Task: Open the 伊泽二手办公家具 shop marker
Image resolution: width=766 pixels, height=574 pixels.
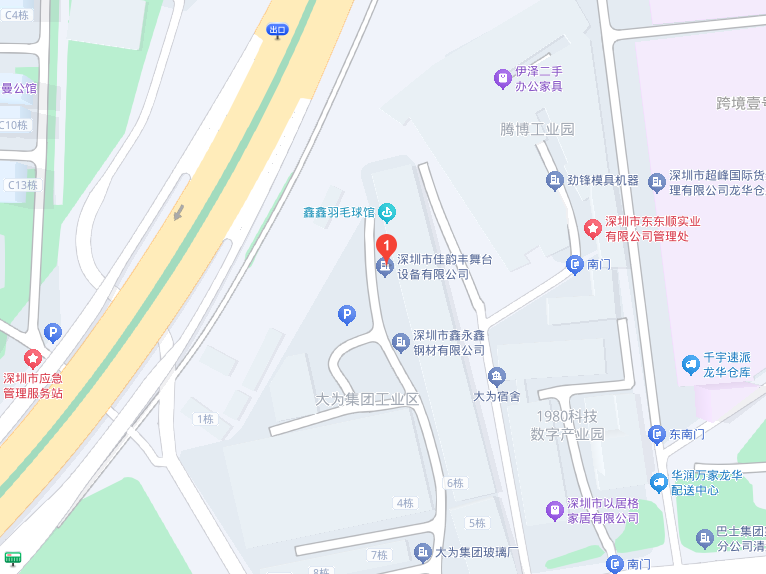Action: 503,78
